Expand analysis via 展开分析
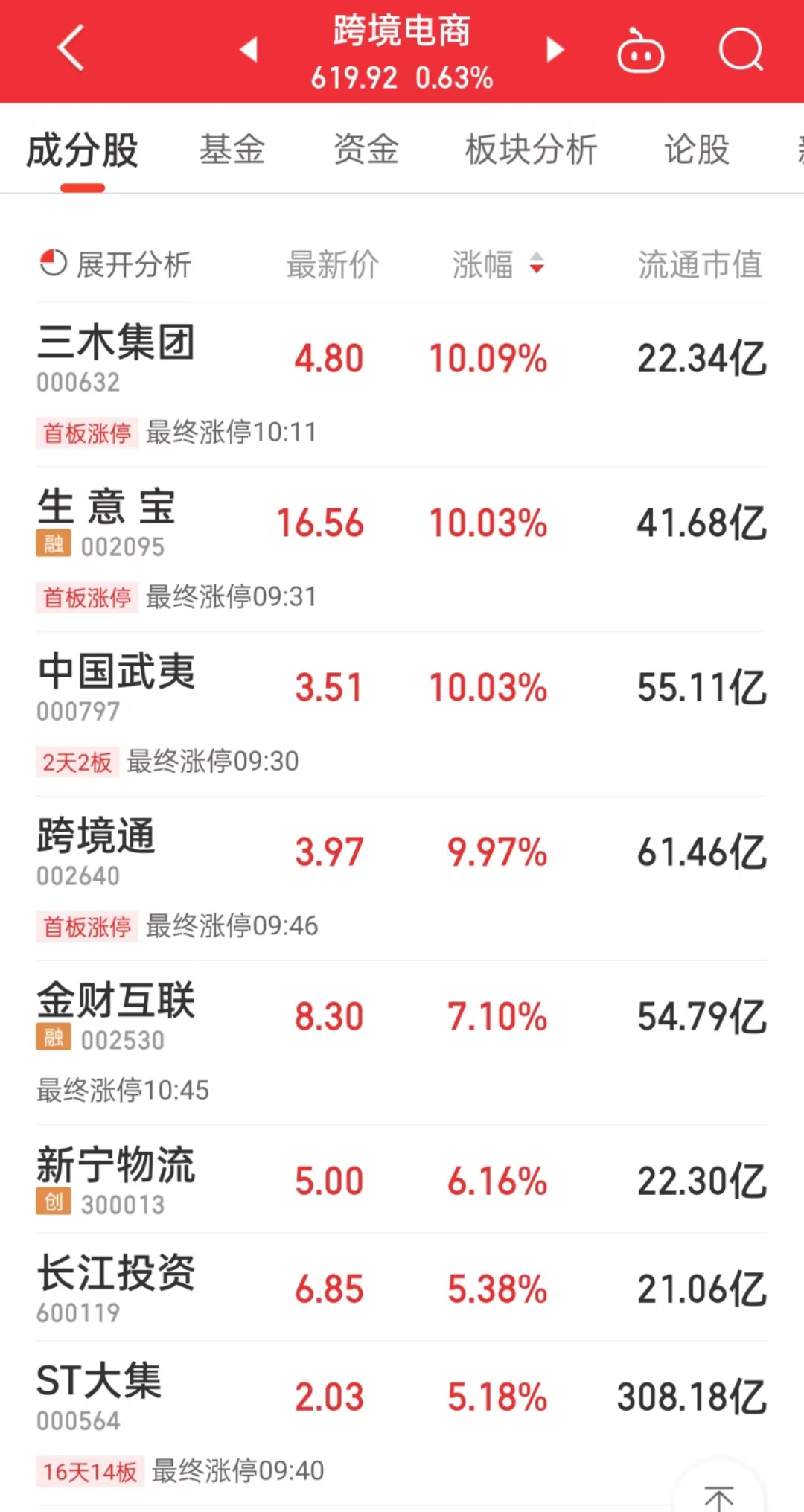804x1512 pixels. pos(133,264)
